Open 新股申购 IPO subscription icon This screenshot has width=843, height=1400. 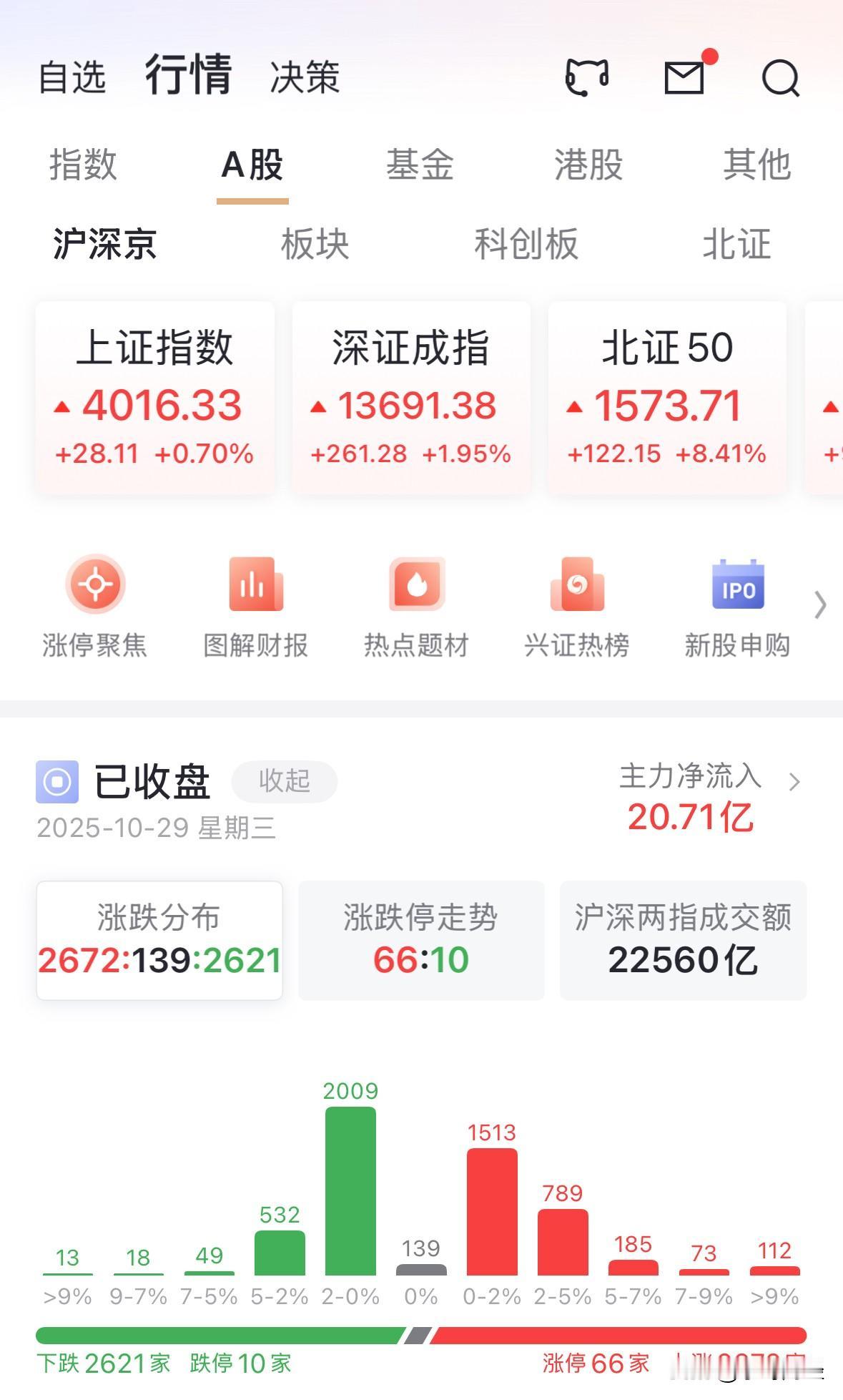click(738, 604)
